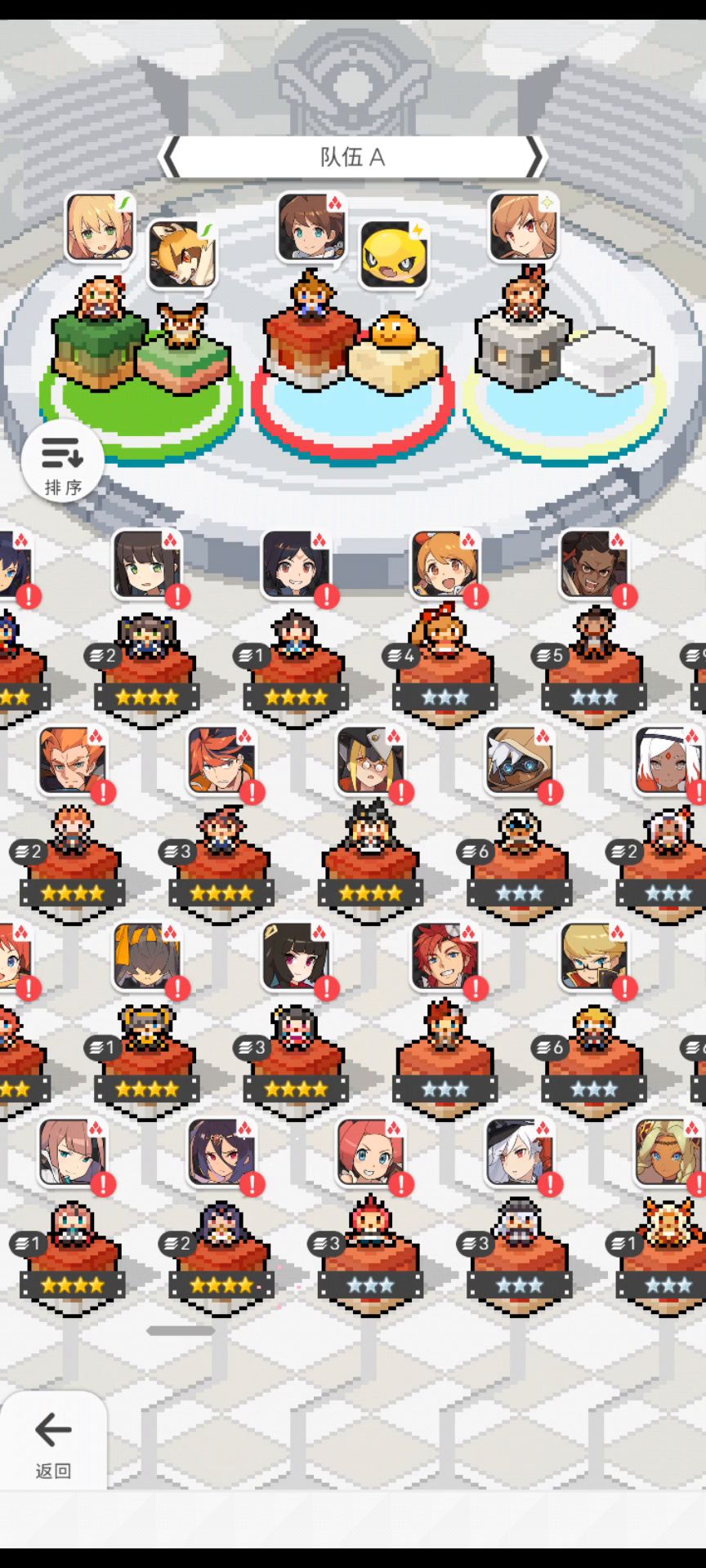706x1568 pixels.
Task: Select the yellow slime companion in team
Action: [x=394, y=254]
